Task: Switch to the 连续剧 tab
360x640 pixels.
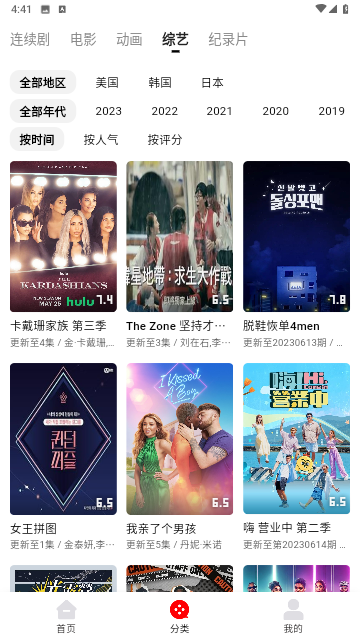Action: coord(30,40)
